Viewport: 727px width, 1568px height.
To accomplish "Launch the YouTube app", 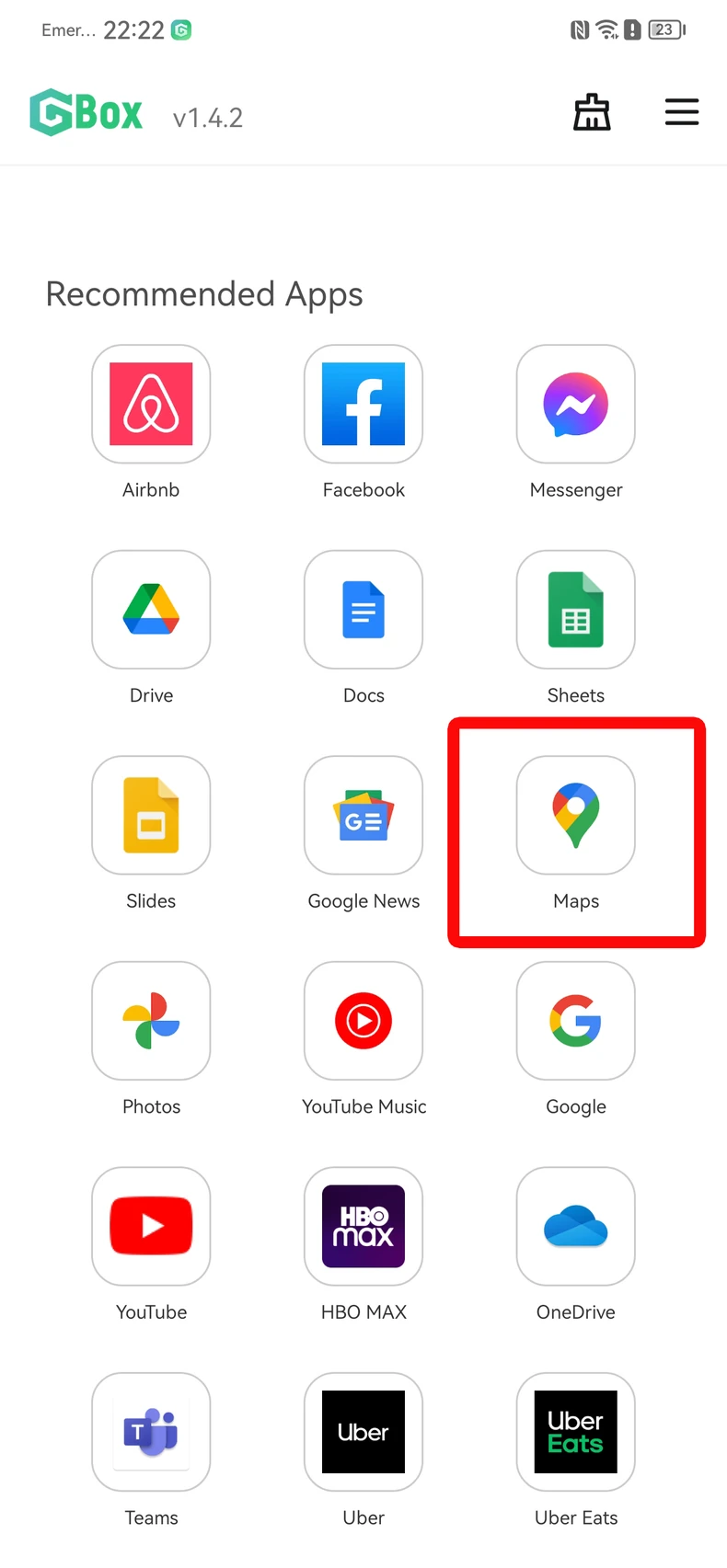I will click(151, 1227).
